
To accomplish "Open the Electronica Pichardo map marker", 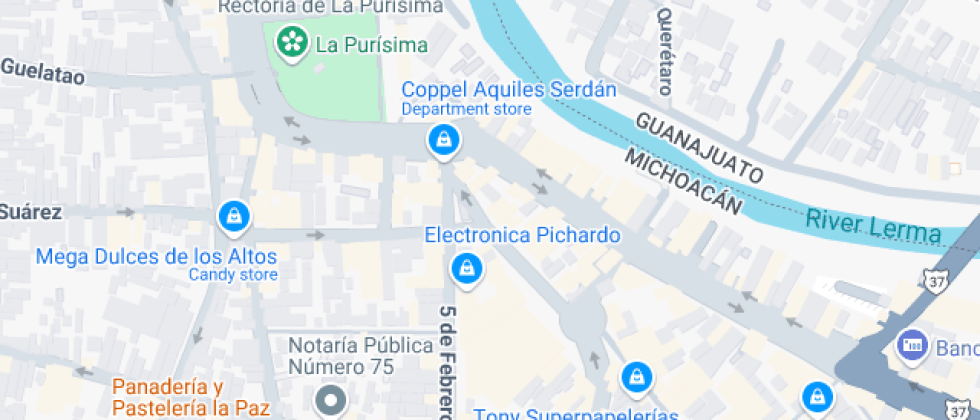I will click(465, 267).
